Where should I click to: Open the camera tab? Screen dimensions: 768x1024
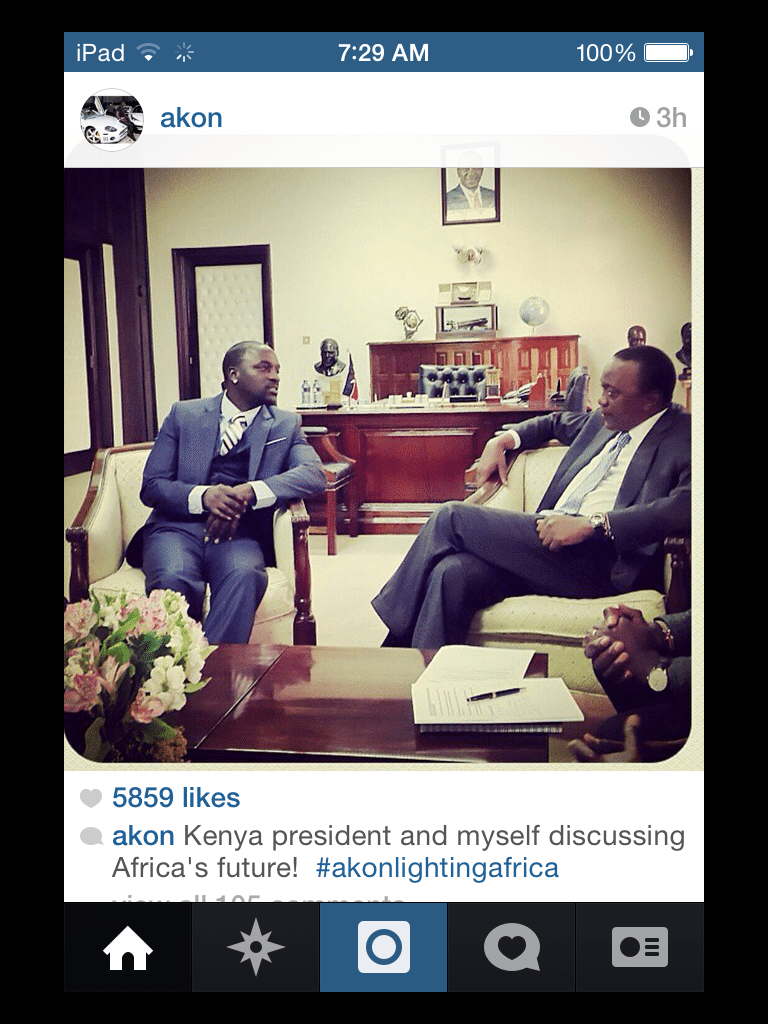[383, 948]
